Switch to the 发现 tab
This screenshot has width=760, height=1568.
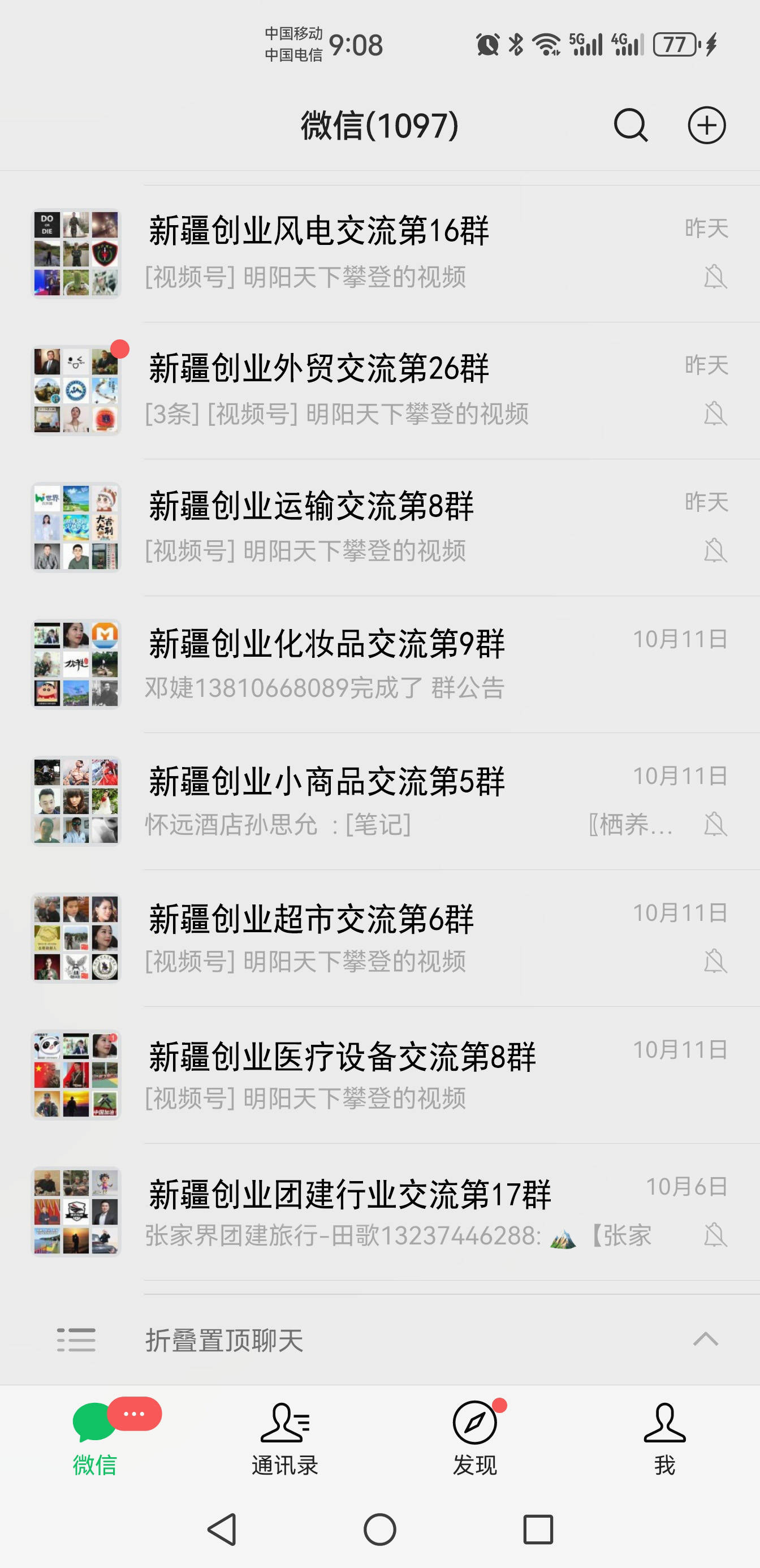475,1437
